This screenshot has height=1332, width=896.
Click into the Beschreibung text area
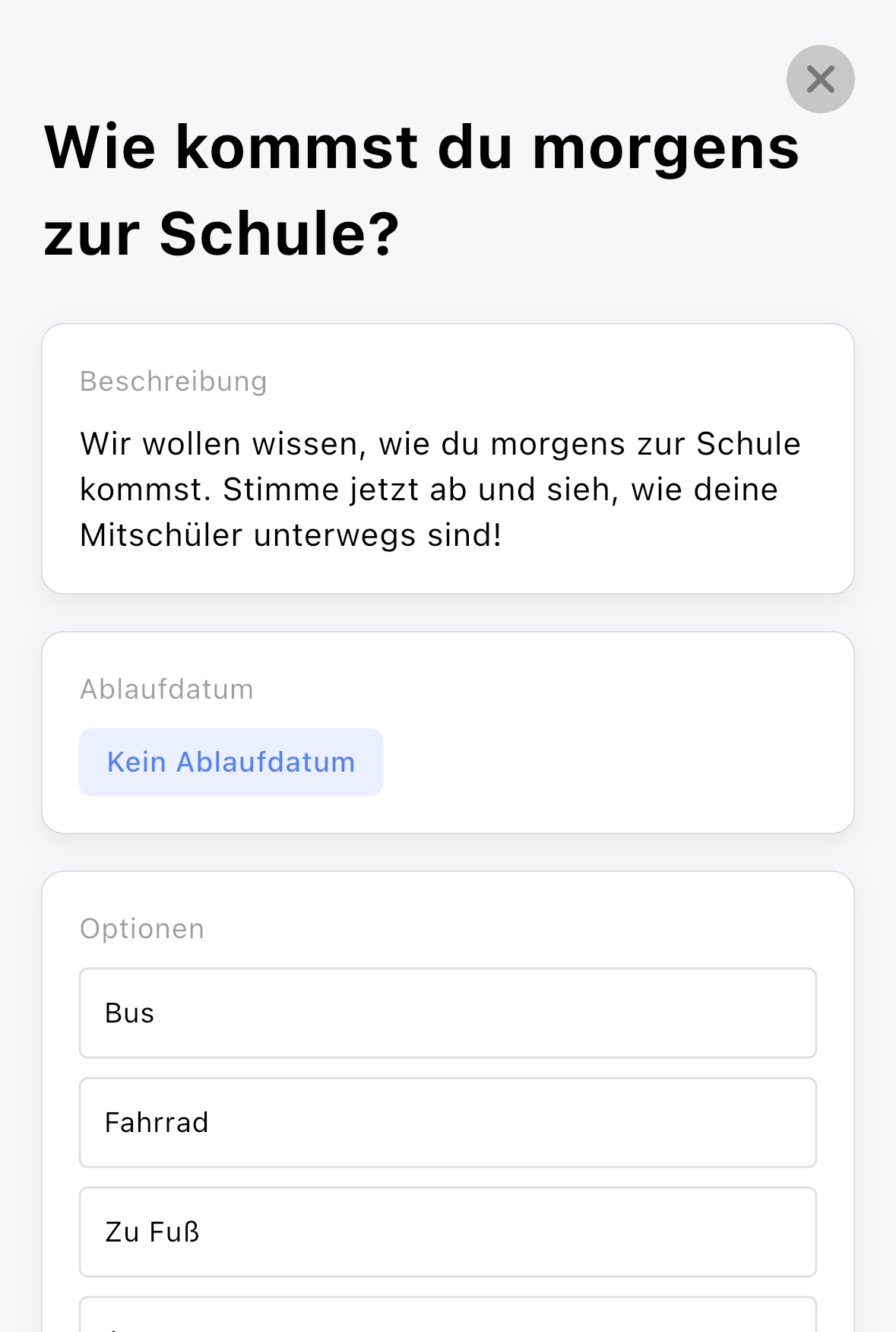pyautogui.click(x=441, y=489)
